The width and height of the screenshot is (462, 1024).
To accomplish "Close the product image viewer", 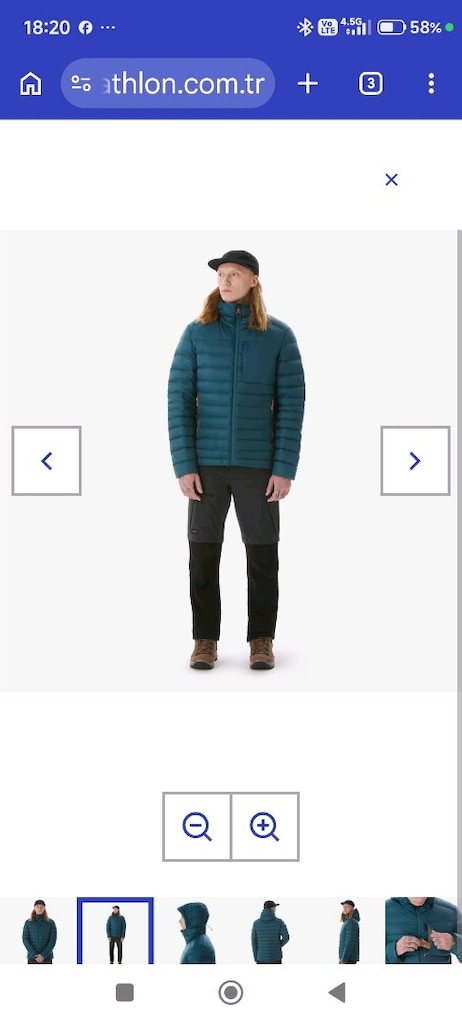I will point(391,180).
